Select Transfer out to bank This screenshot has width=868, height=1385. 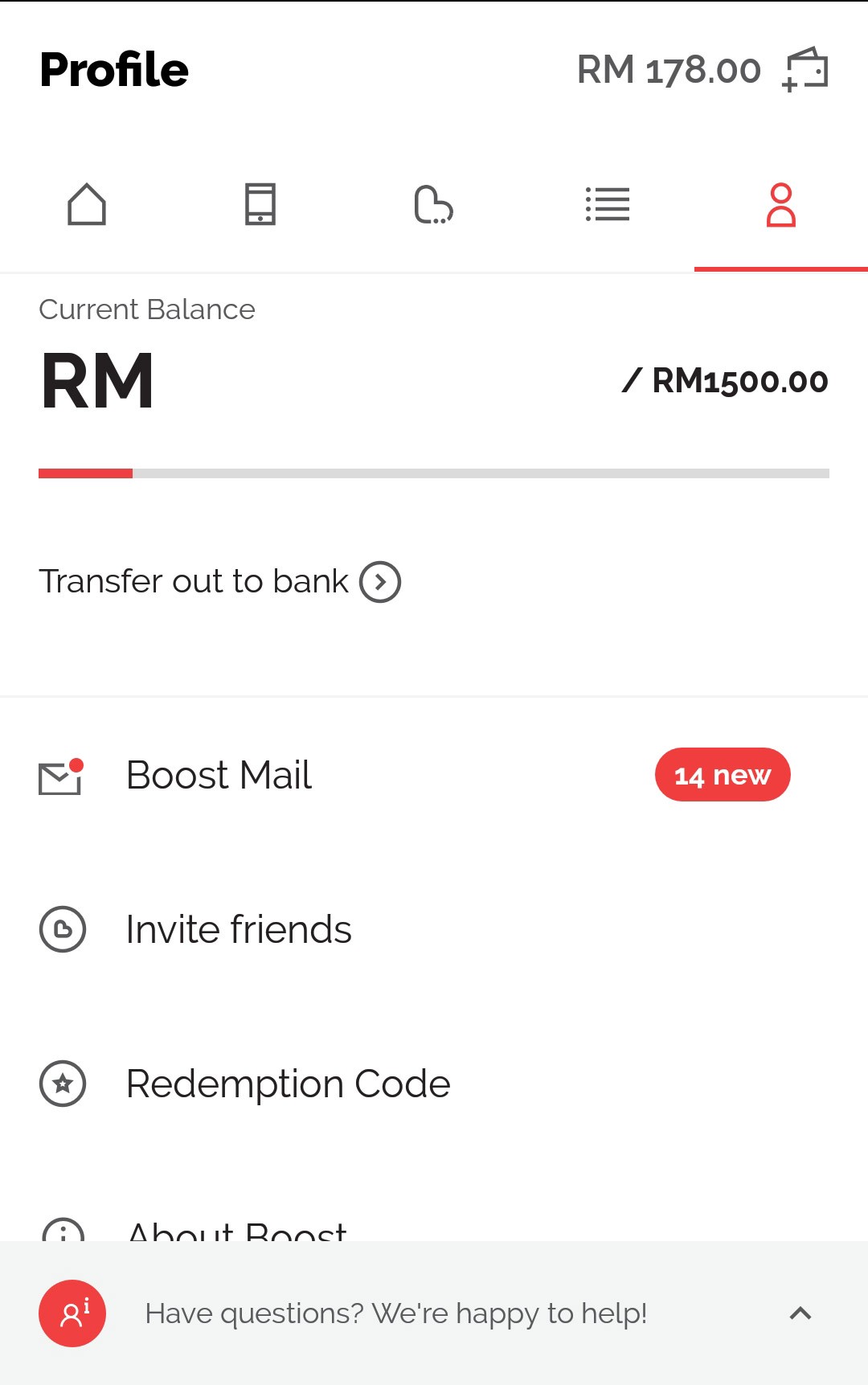(x=193, y=580)
